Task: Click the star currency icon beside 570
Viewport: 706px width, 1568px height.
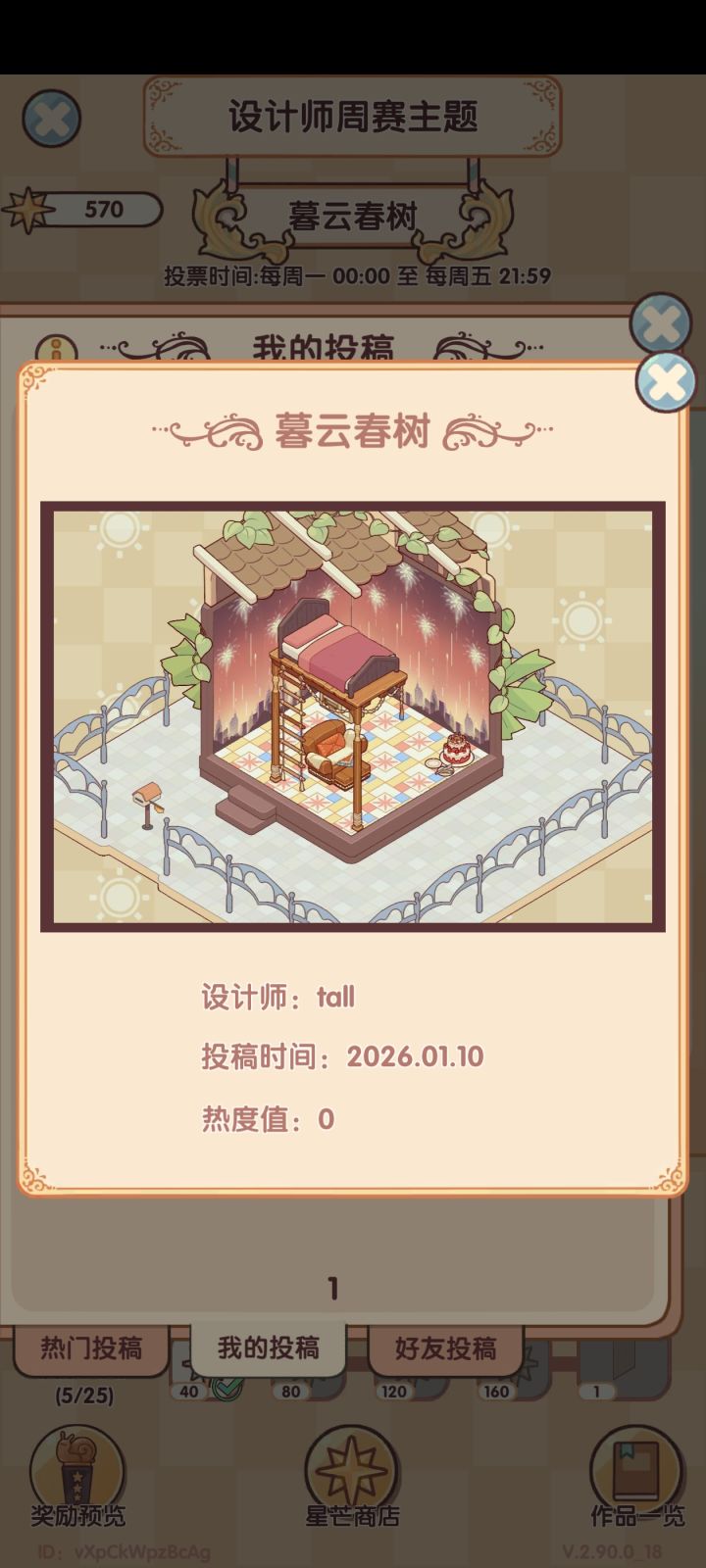Action: [29, 209]
